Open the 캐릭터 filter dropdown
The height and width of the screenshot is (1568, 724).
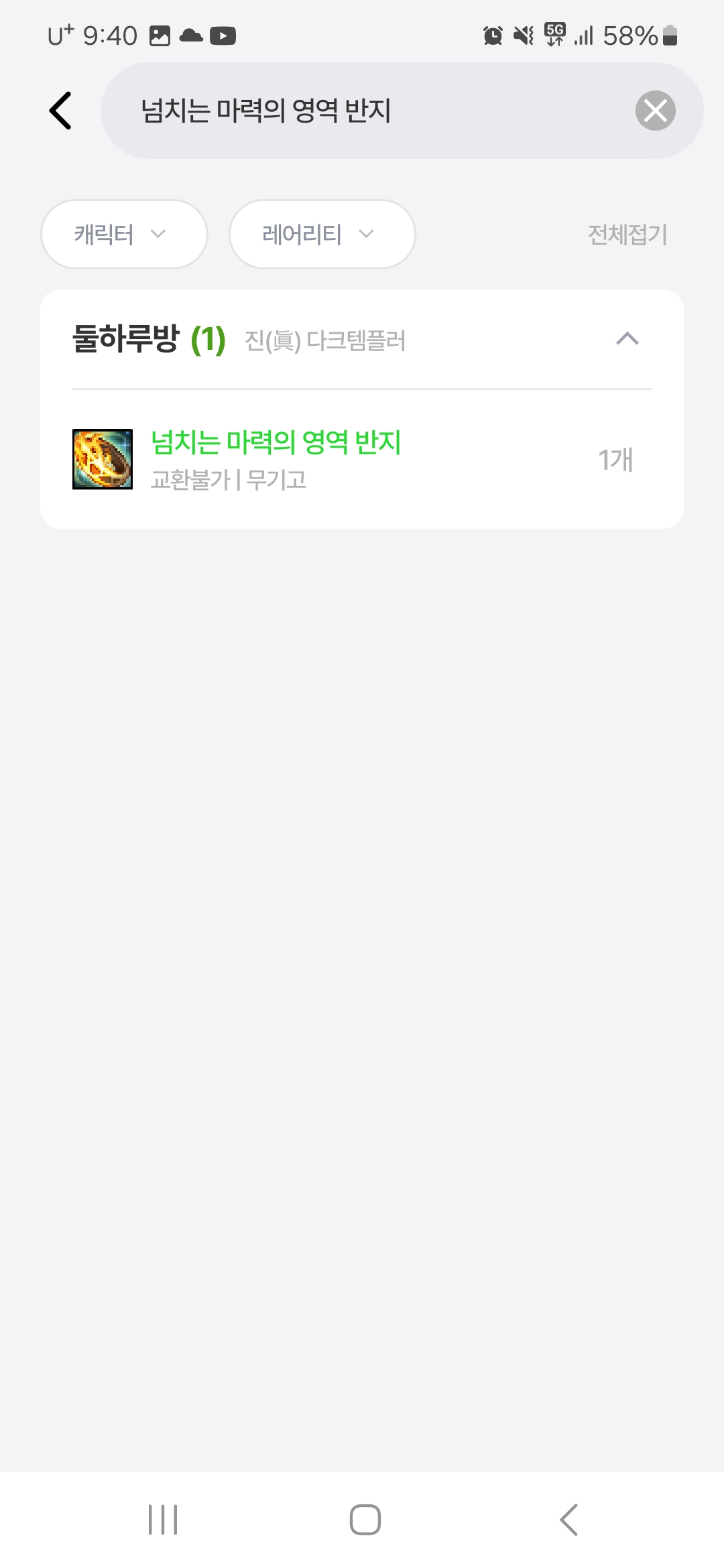tap(124, 235)
